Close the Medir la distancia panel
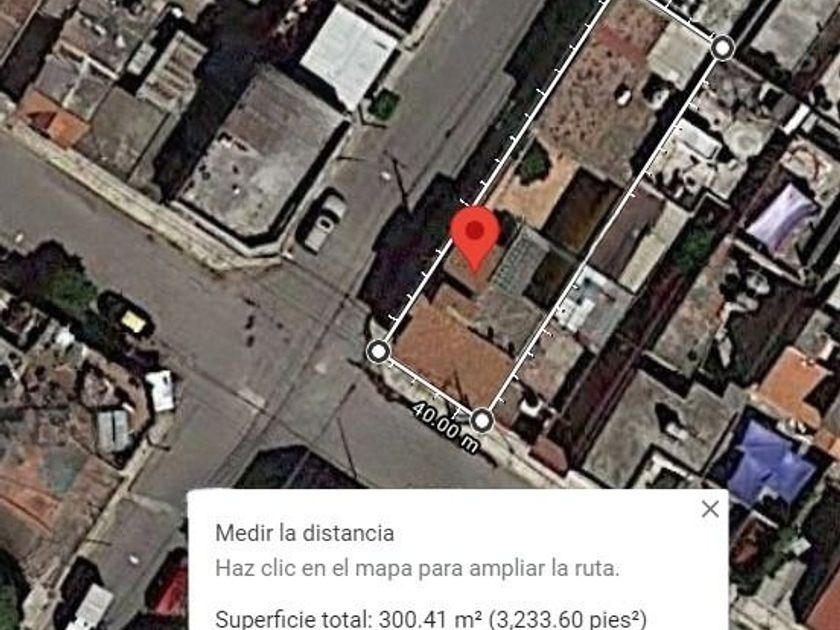The image size is (840, 630). 710,509
